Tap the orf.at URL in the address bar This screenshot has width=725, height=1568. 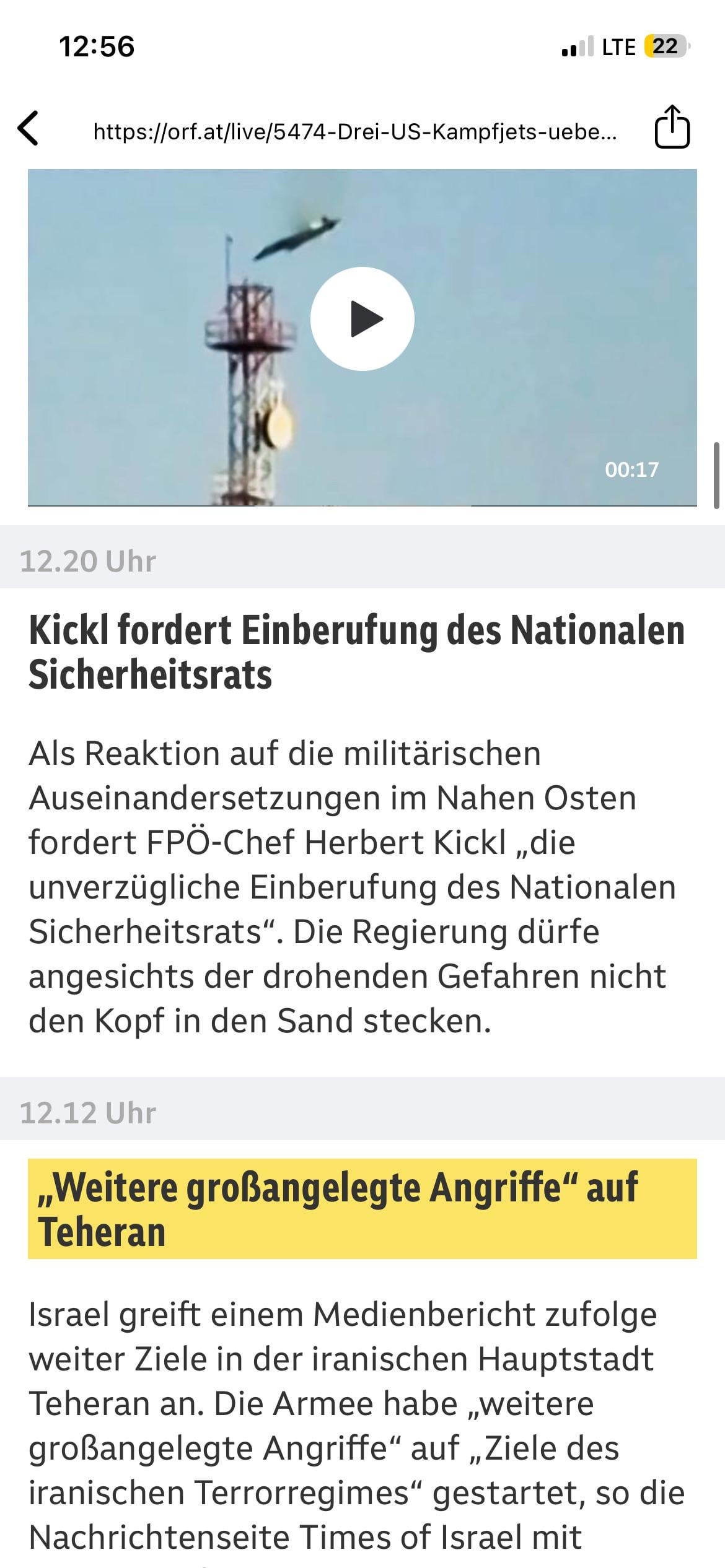[x=354, y=131]
